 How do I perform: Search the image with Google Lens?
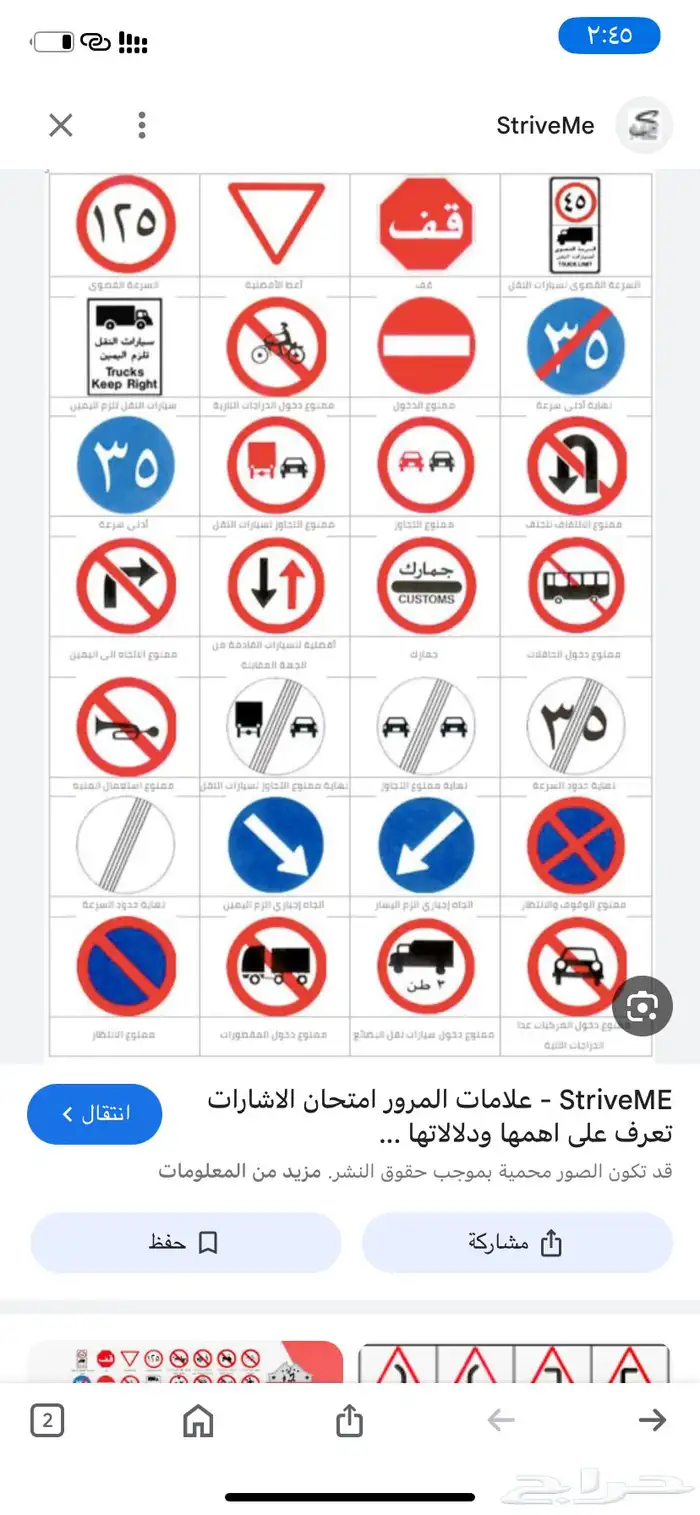(641, 1006)
